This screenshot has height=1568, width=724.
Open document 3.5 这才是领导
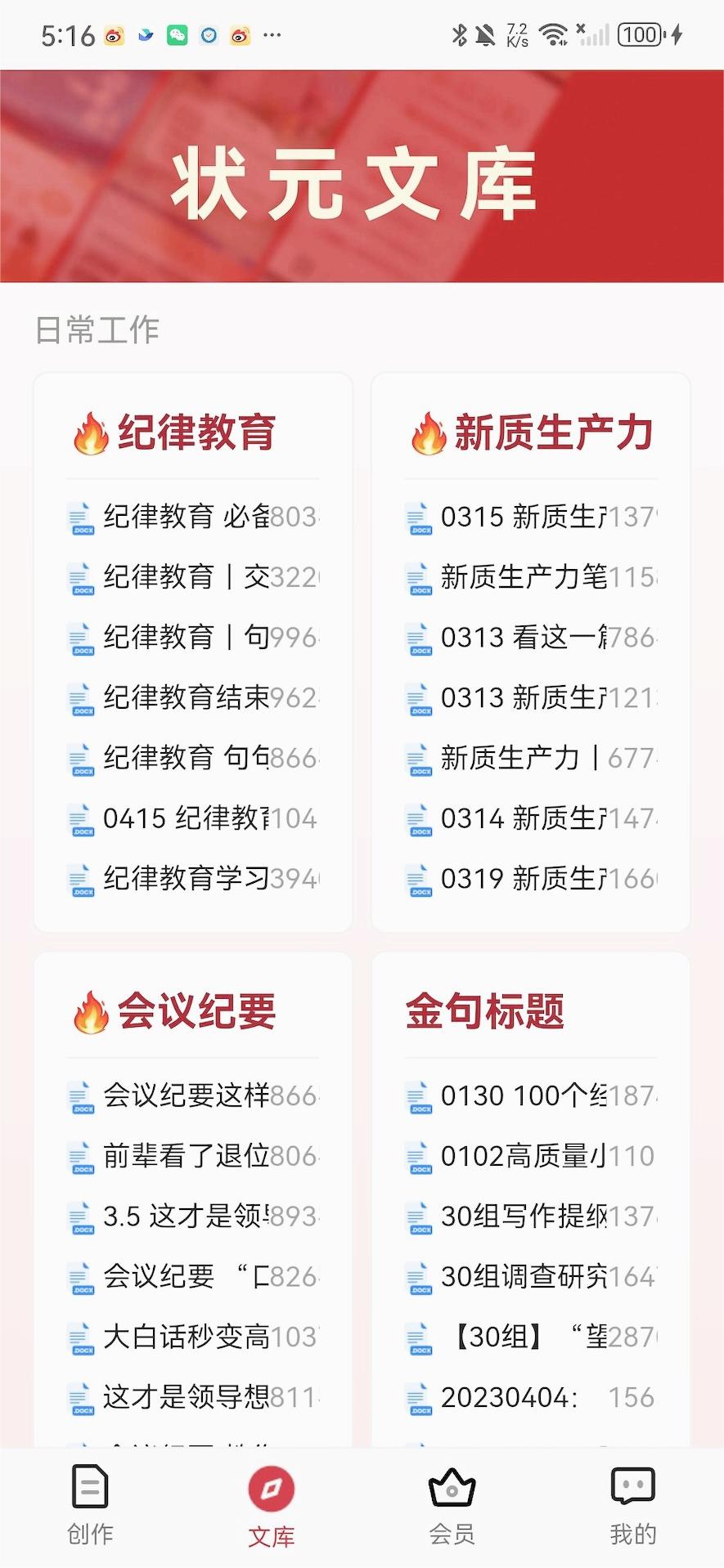(x=193, y=1216)
